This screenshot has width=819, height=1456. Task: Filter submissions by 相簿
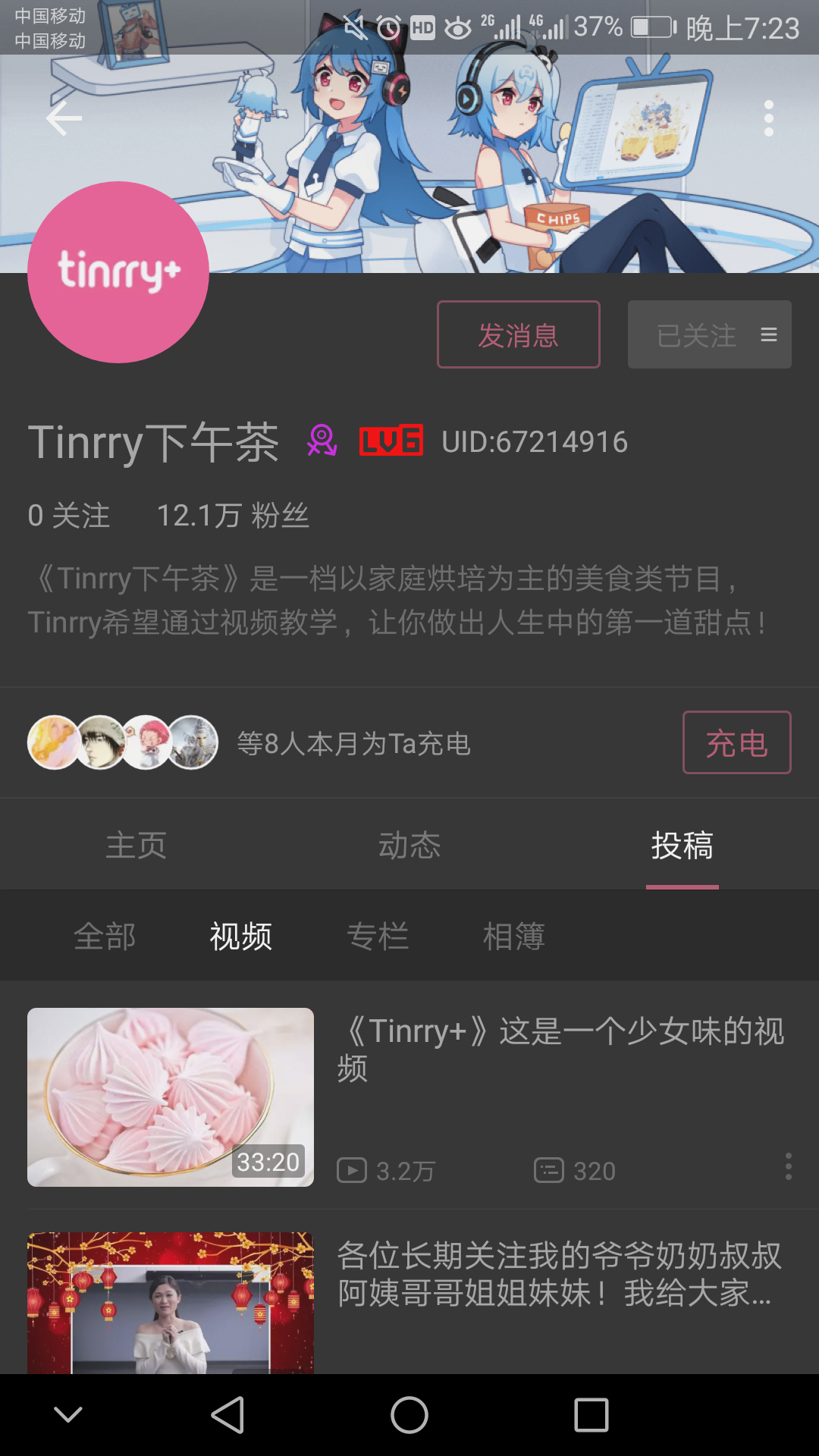coord(514,937)
